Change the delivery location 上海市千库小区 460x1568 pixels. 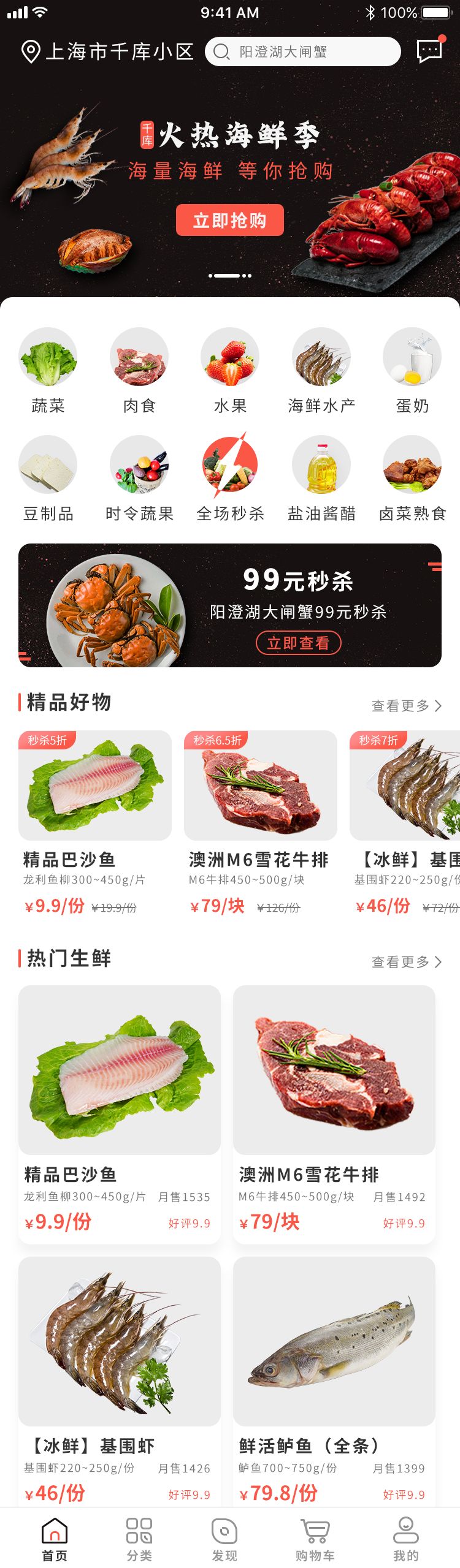108,51
